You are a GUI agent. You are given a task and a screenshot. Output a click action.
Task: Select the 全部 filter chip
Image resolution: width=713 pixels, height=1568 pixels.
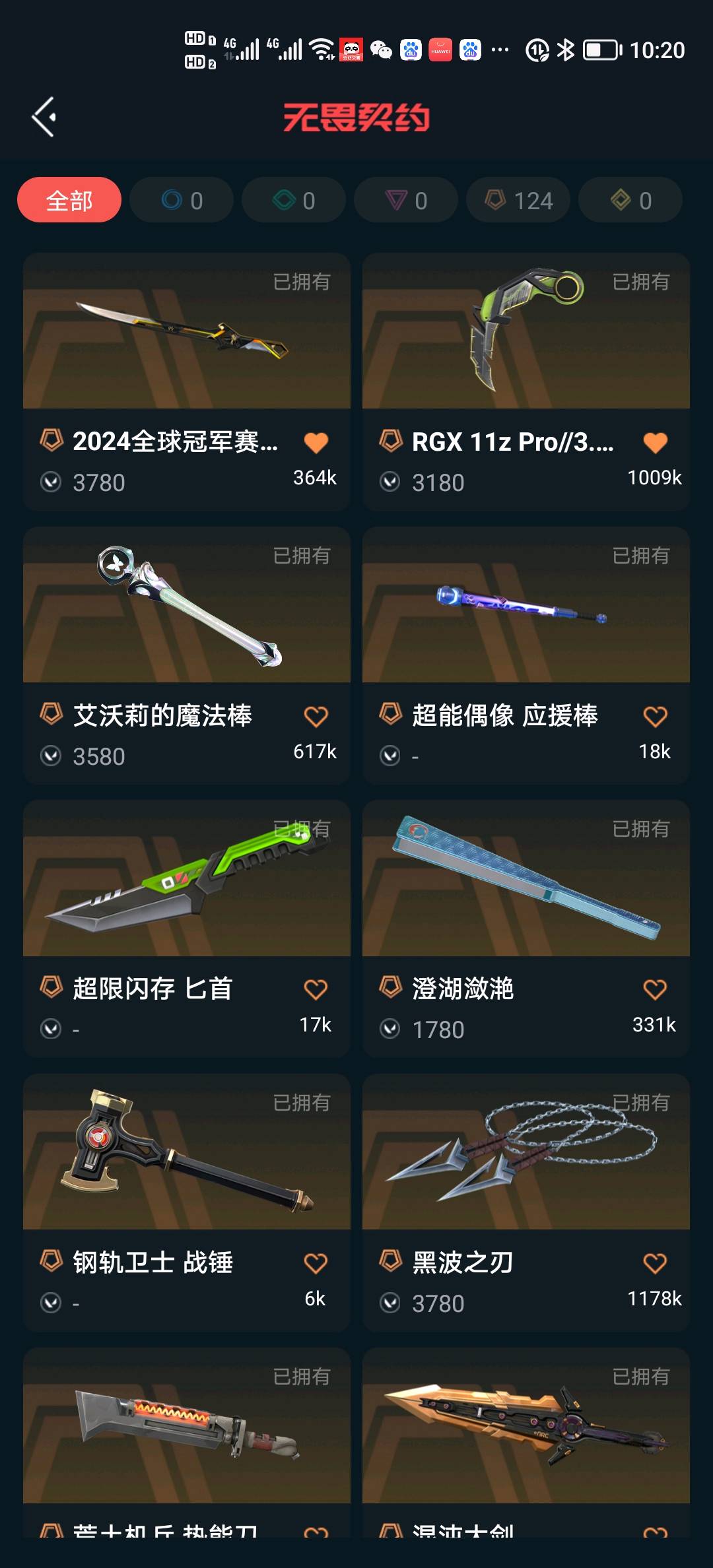click(69, 200)
